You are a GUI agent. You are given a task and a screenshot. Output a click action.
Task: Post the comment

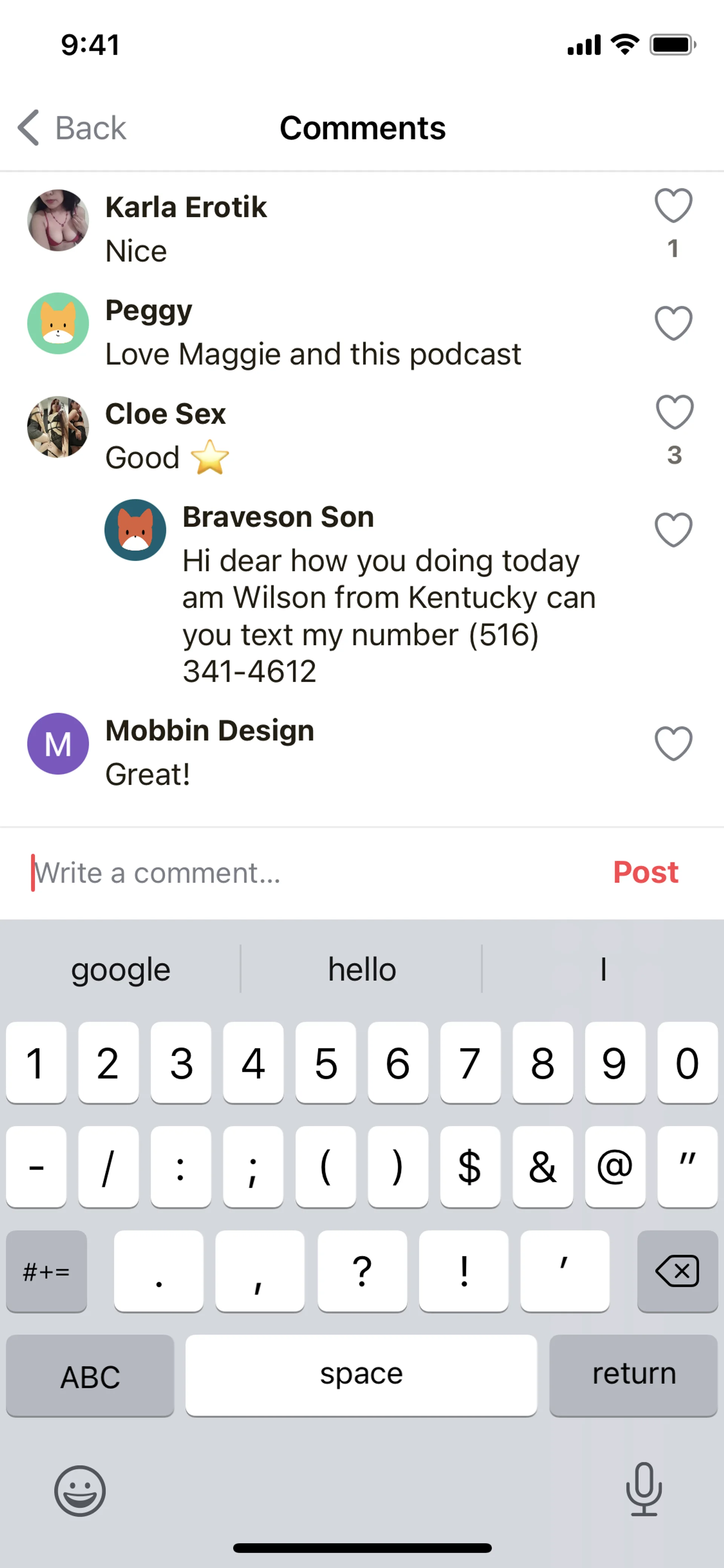pos(645,872)
